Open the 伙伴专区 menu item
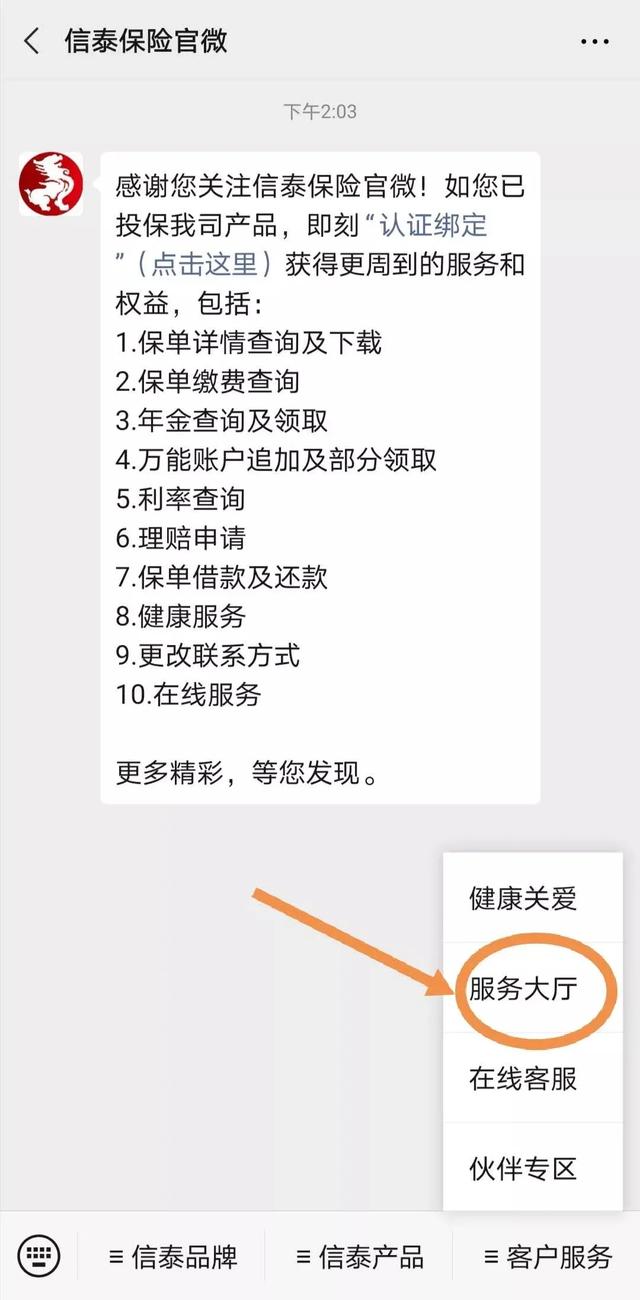Screen dimensions: 640x1300 [x=523, y=1167]
